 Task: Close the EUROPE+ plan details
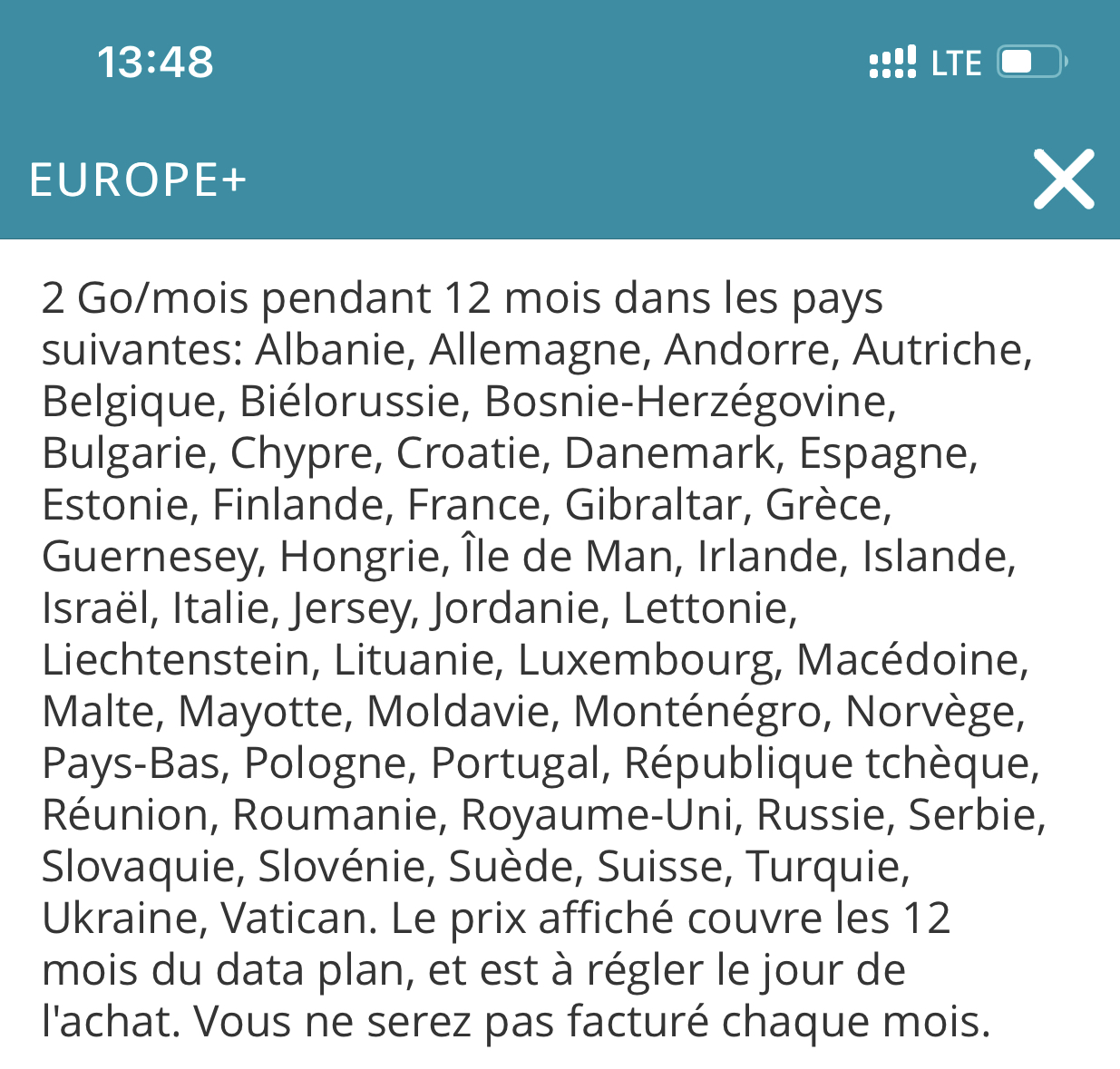point(1063,179)
